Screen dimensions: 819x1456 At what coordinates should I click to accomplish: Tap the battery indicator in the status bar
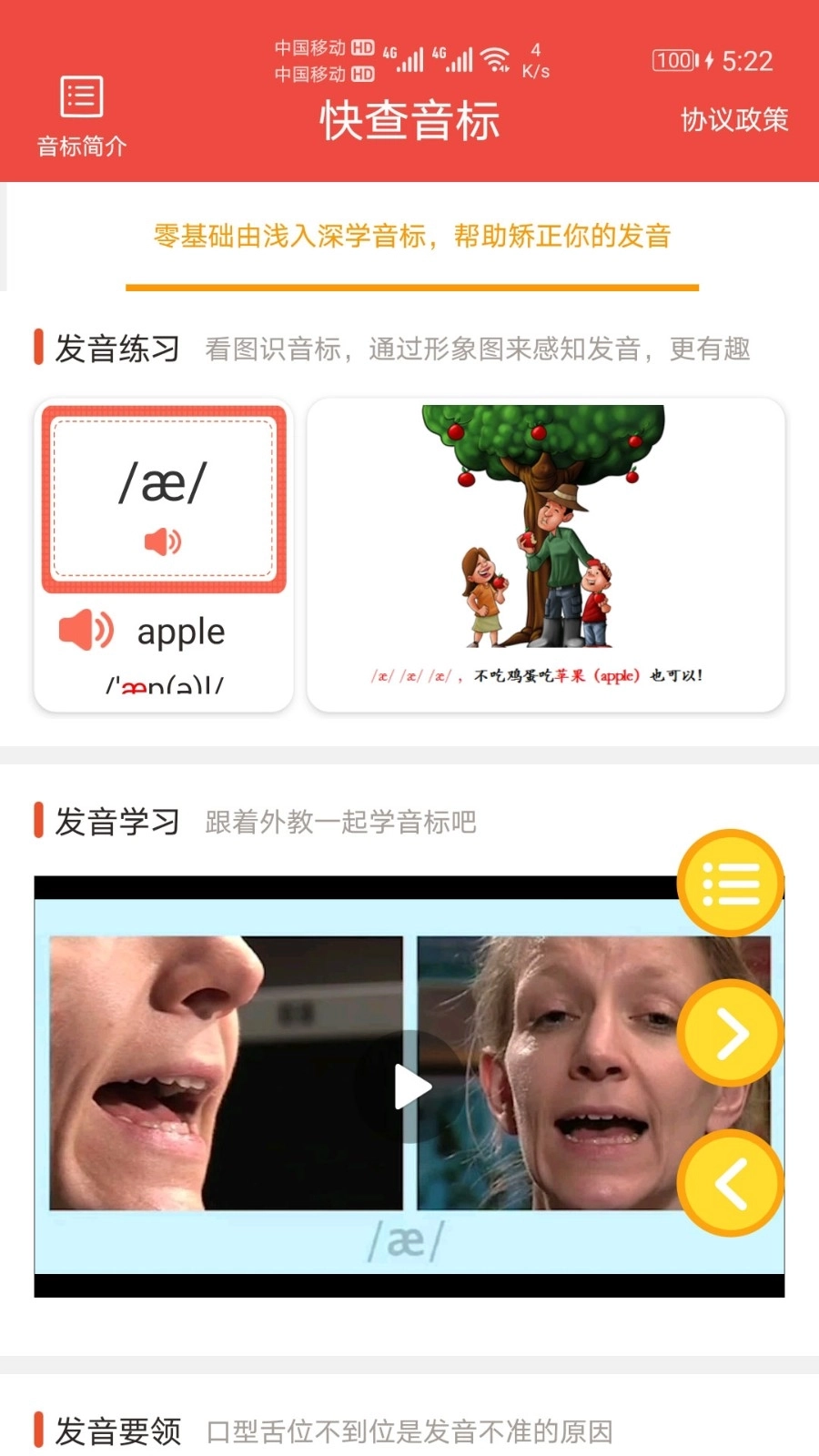pos(673,60)
